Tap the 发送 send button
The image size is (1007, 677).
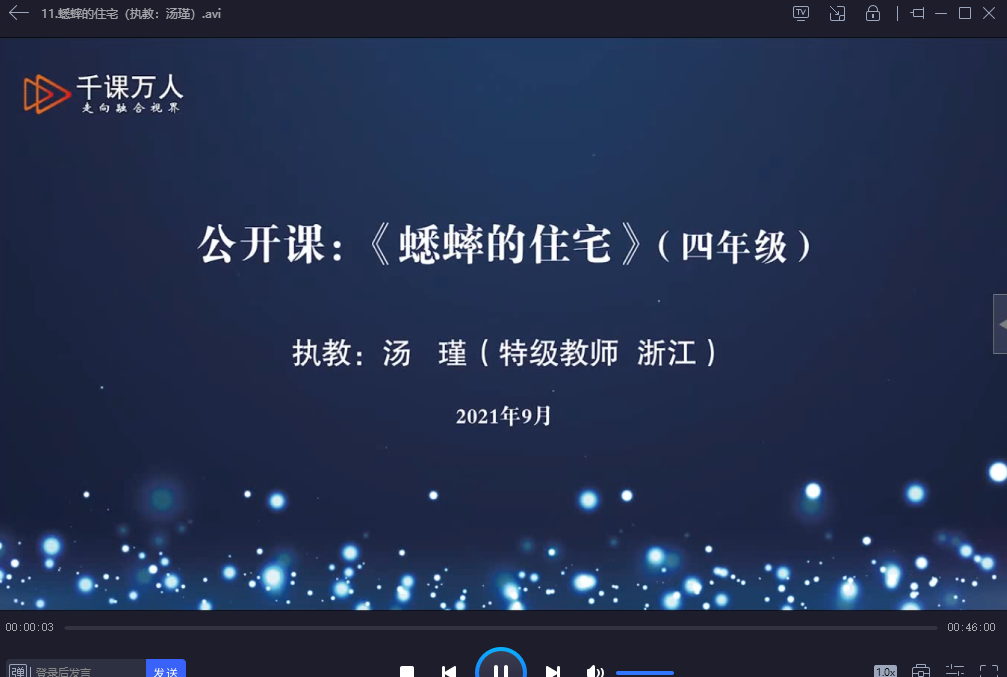pyautogui.click(x=166, y=671)
